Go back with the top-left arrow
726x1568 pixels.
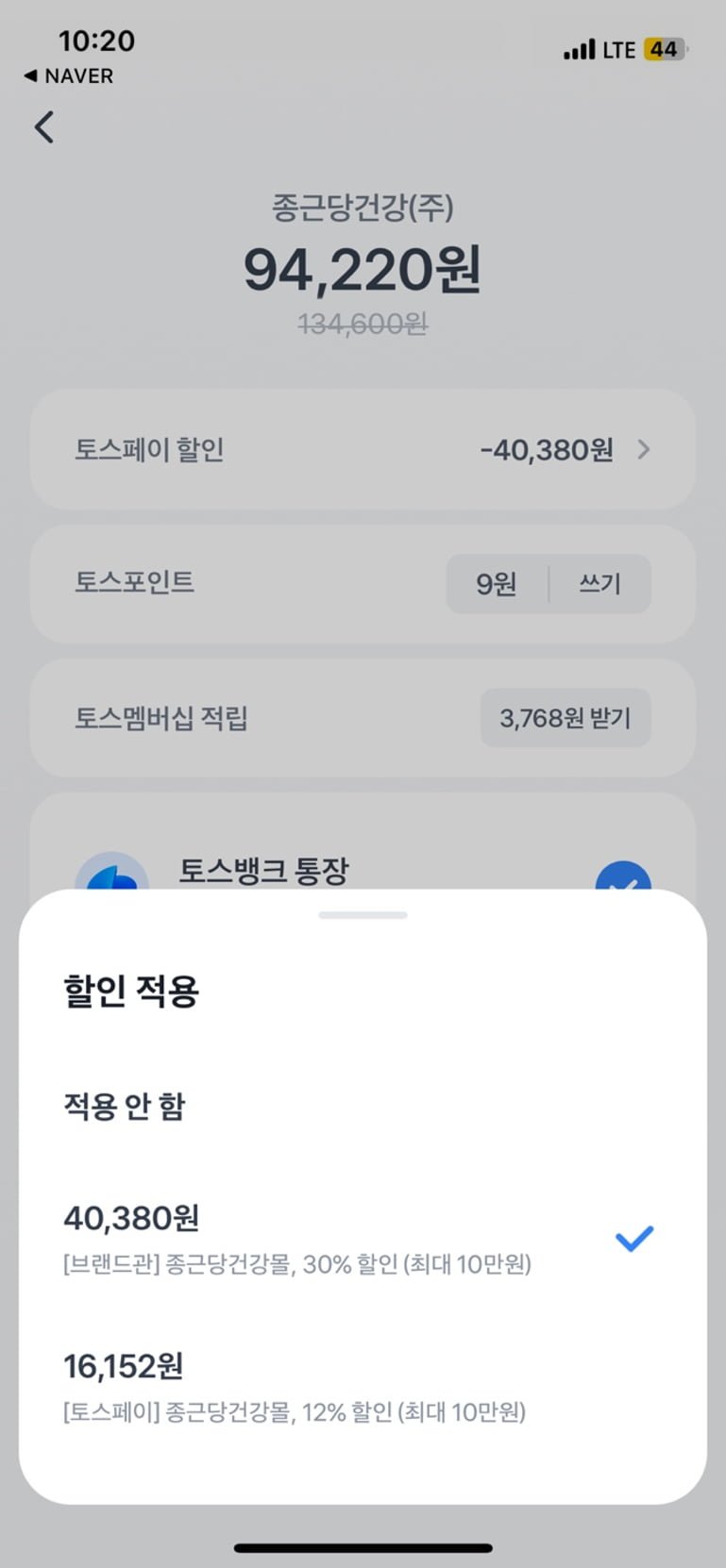click(44, 127)
